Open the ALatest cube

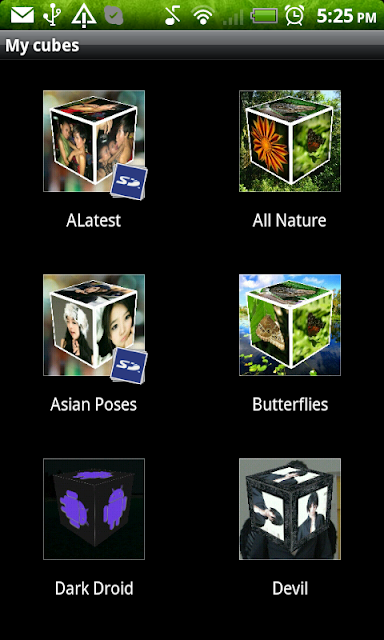(x=94, y=141)
